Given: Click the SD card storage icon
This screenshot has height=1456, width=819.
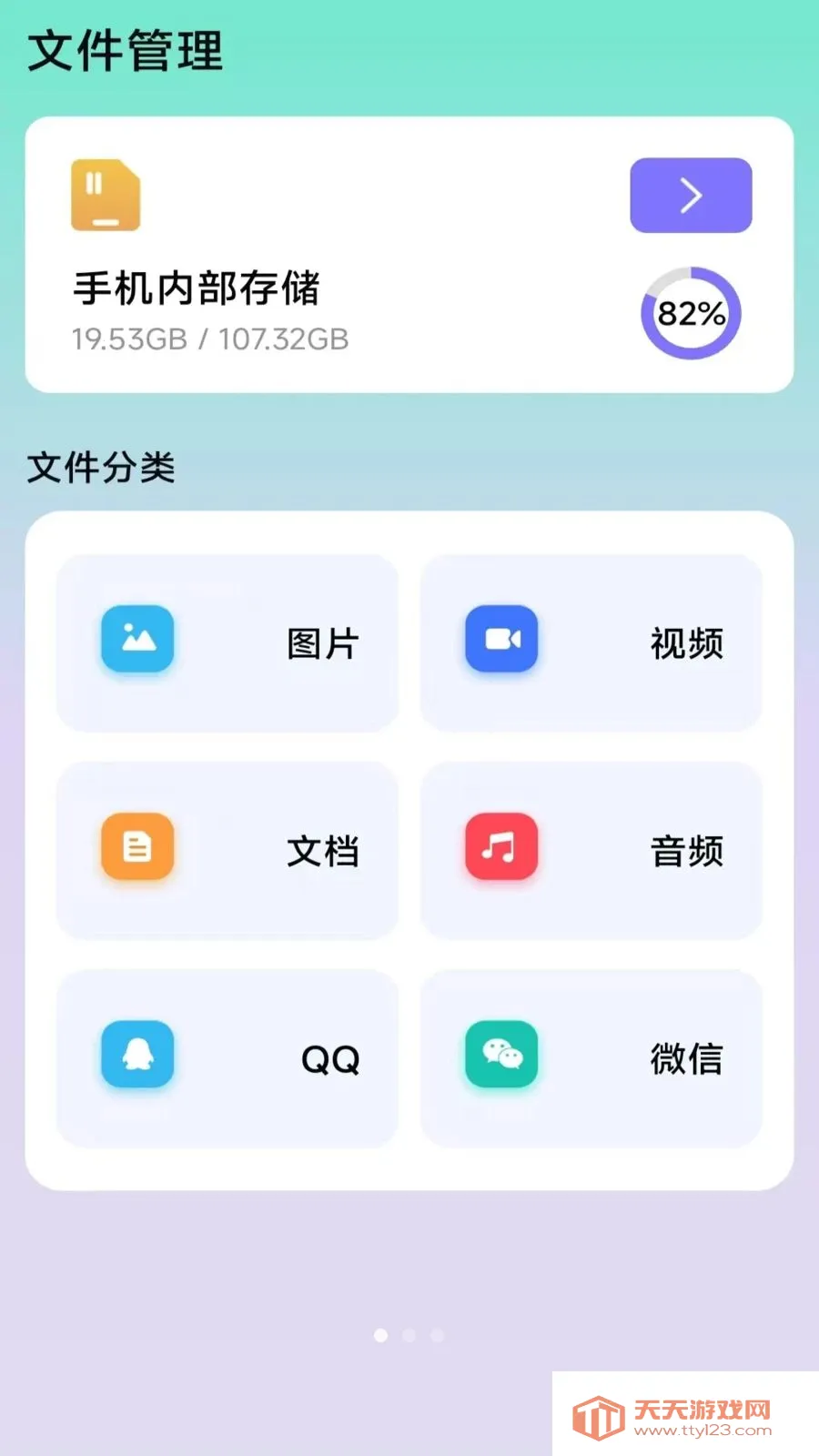Looking at the screenshot, I should point(105,195).
